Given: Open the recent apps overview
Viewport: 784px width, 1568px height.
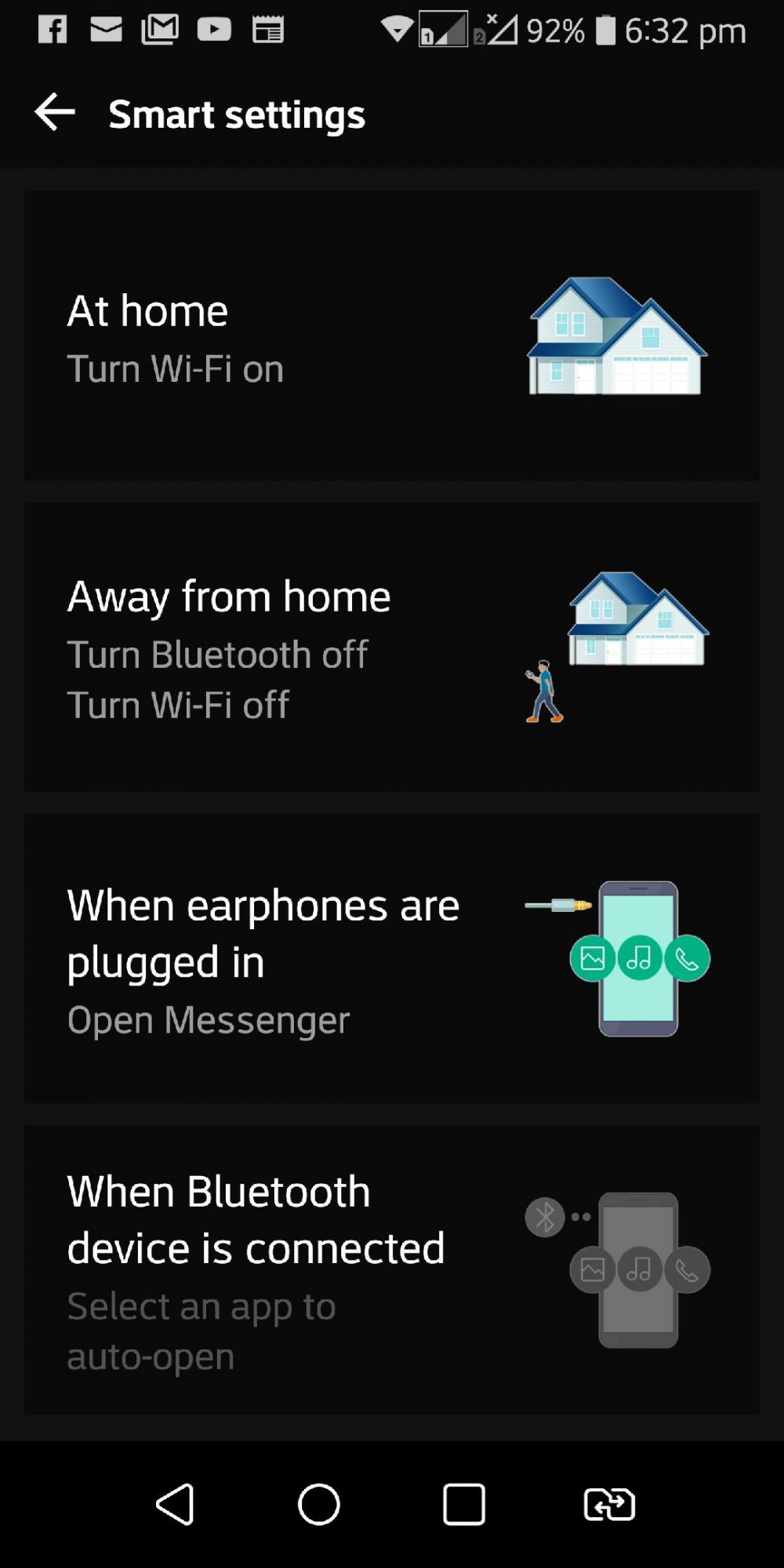Looking at the screenshot, I should point(463,1504).
